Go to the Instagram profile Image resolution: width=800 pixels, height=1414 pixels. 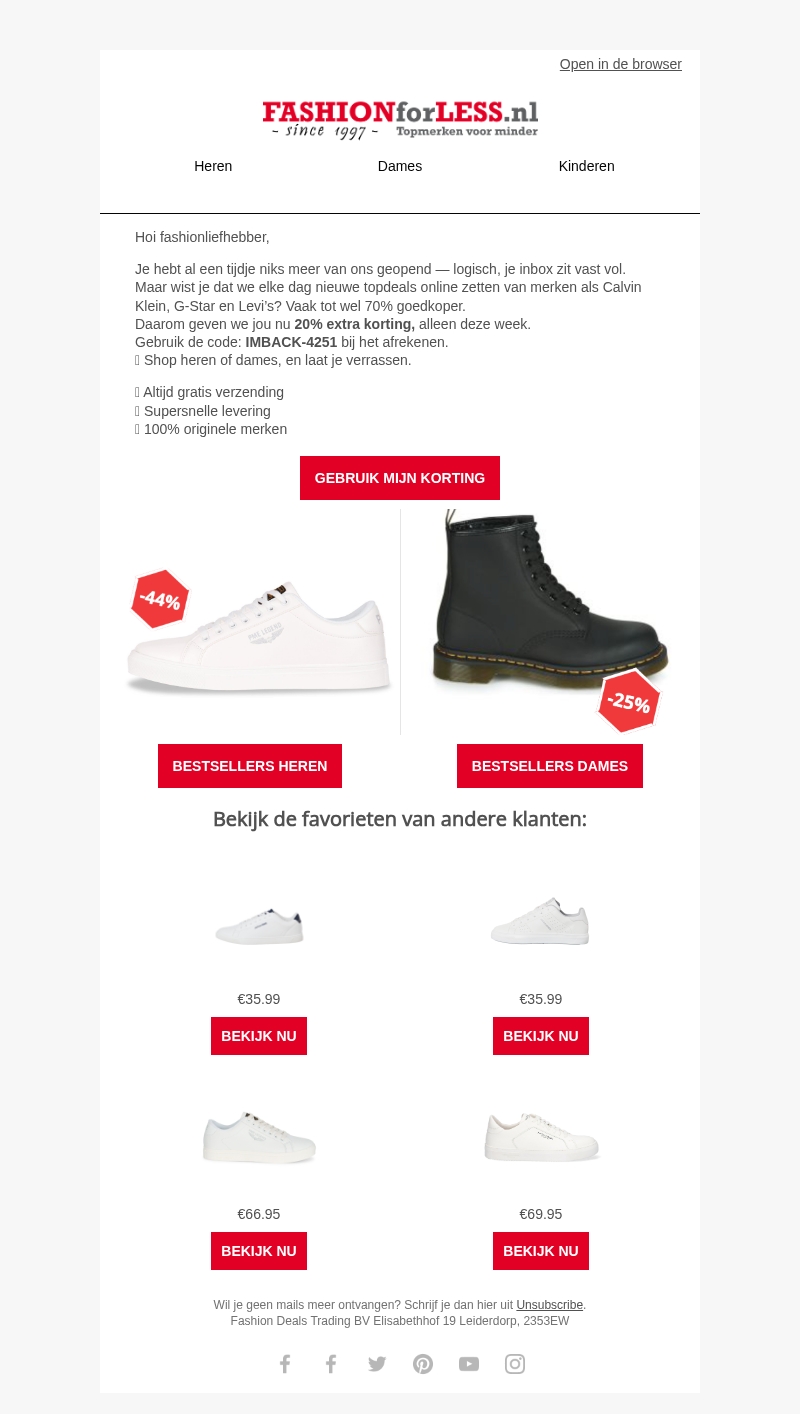coord(515,1364)
